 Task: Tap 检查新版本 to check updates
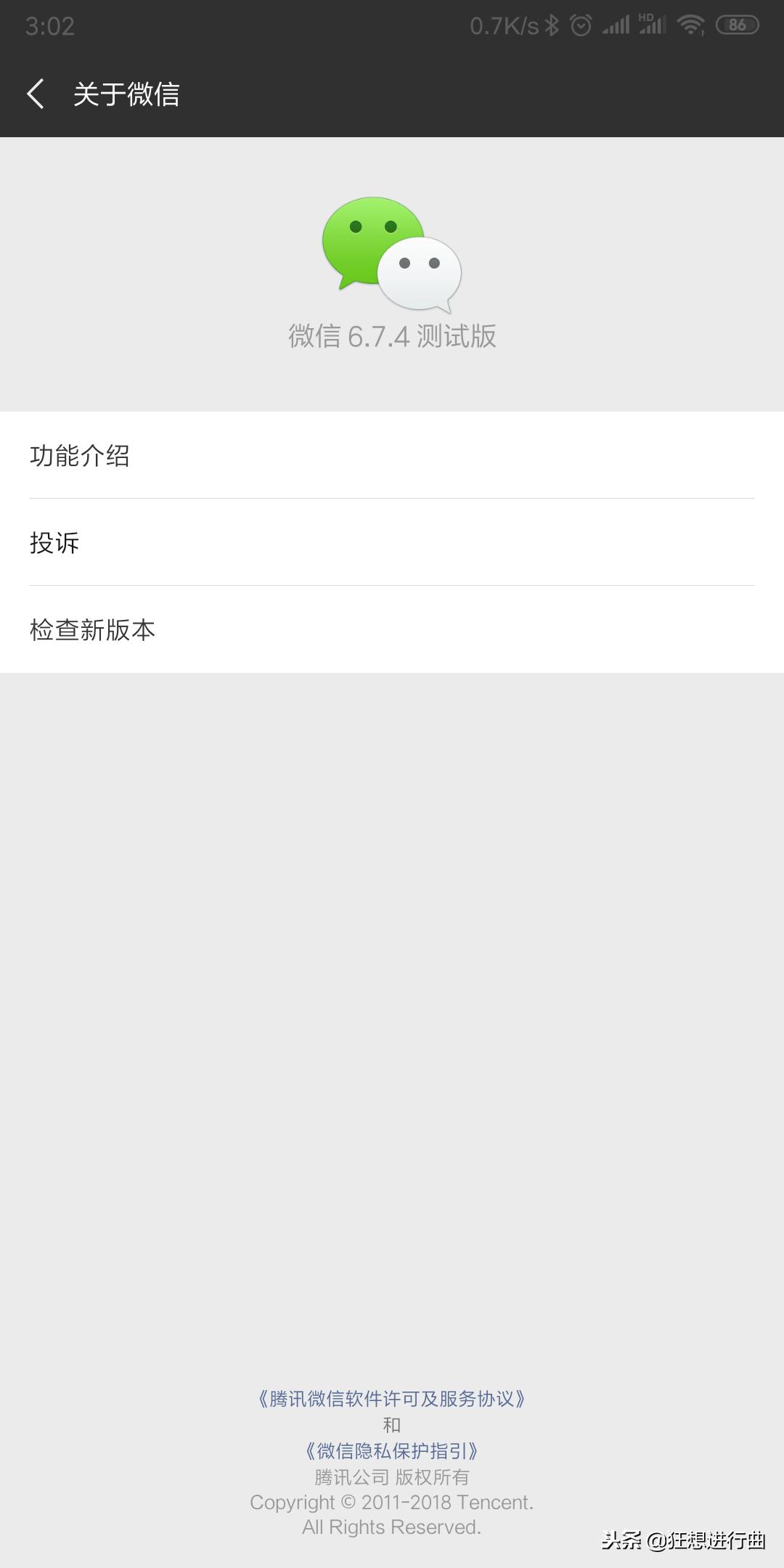pos(392,629)
